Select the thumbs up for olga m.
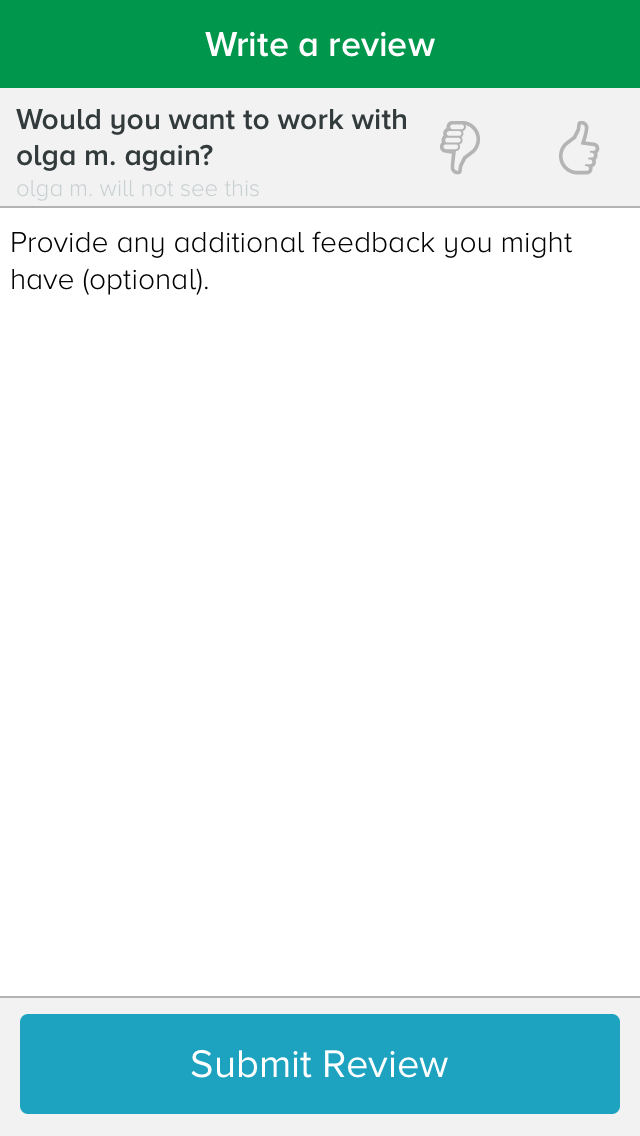The height and width of the screenshot is (1136, 640). (x=578, y=148)
